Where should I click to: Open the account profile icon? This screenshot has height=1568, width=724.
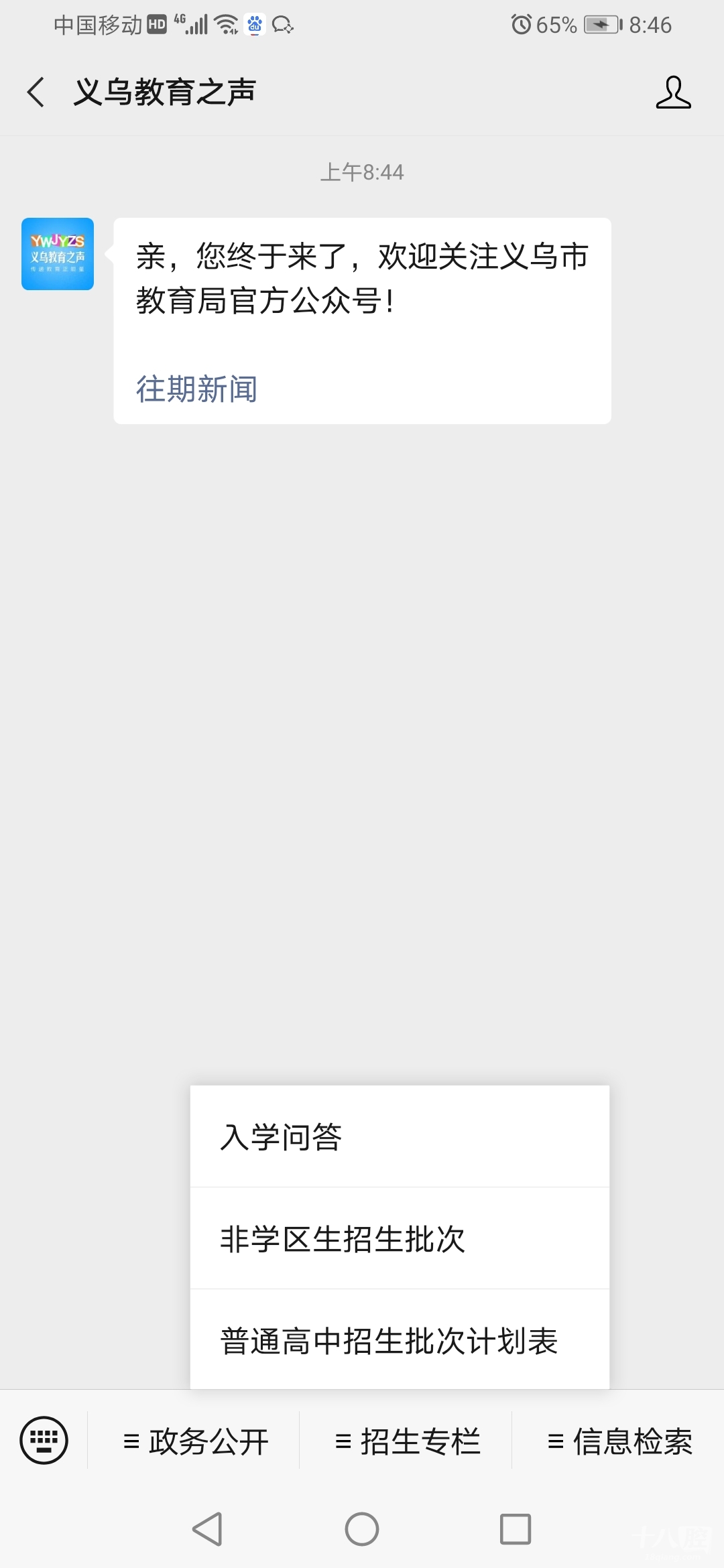[673, 92]
